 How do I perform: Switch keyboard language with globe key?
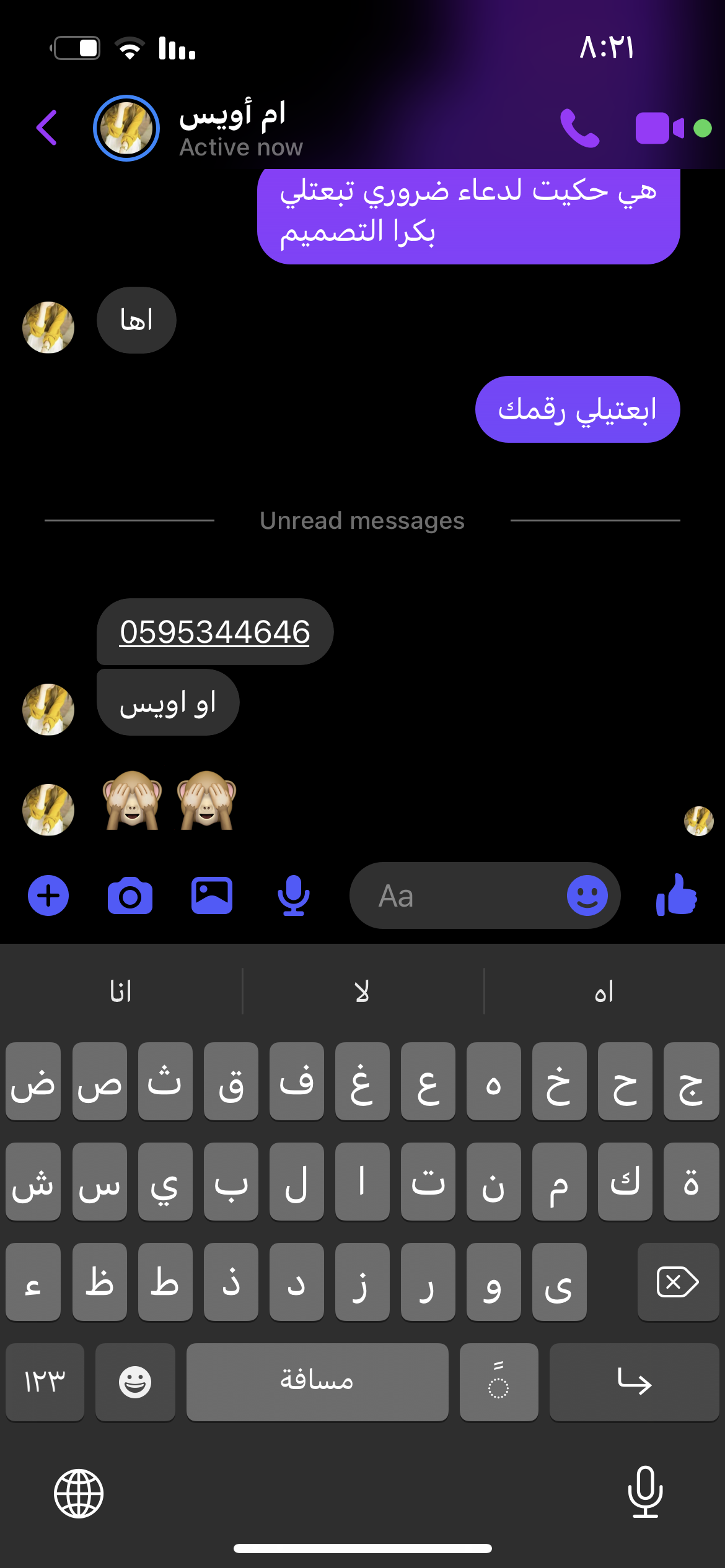[x=79, y=1494]
